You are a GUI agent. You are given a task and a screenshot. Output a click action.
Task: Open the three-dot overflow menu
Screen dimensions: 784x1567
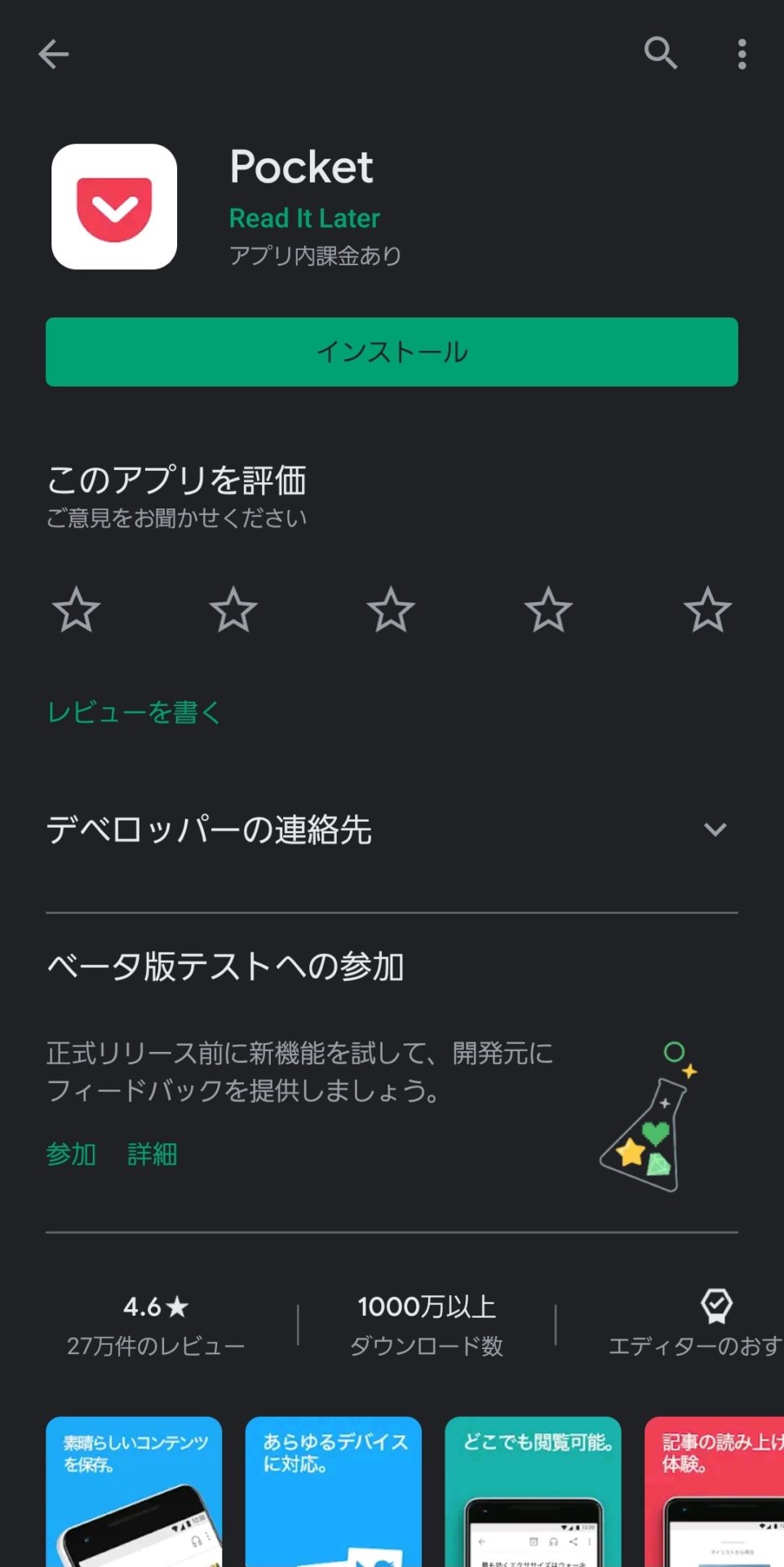[742, 55]
